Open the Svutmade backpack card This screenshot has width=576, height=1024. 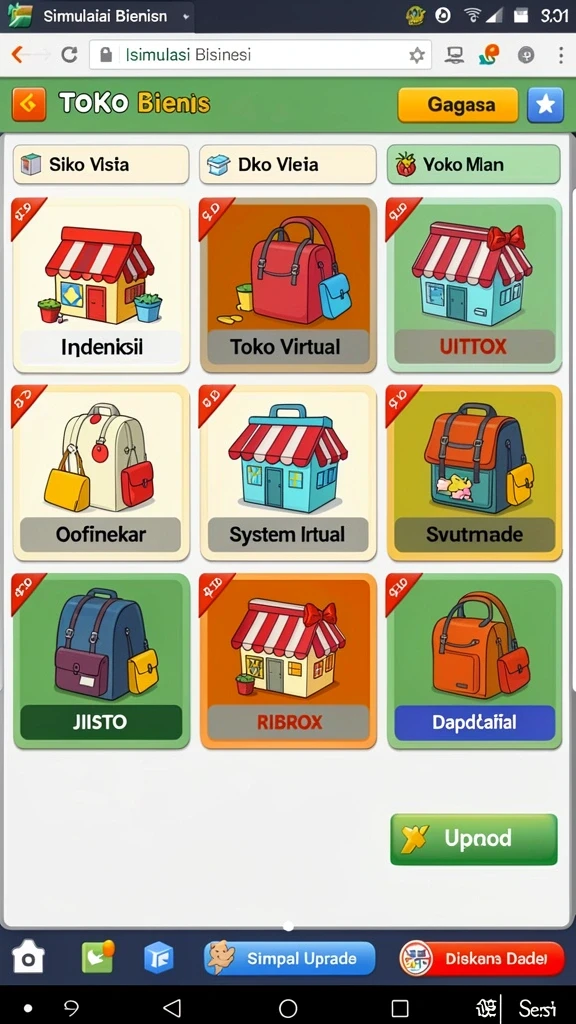pyautogui.click(x=474, y=472)
